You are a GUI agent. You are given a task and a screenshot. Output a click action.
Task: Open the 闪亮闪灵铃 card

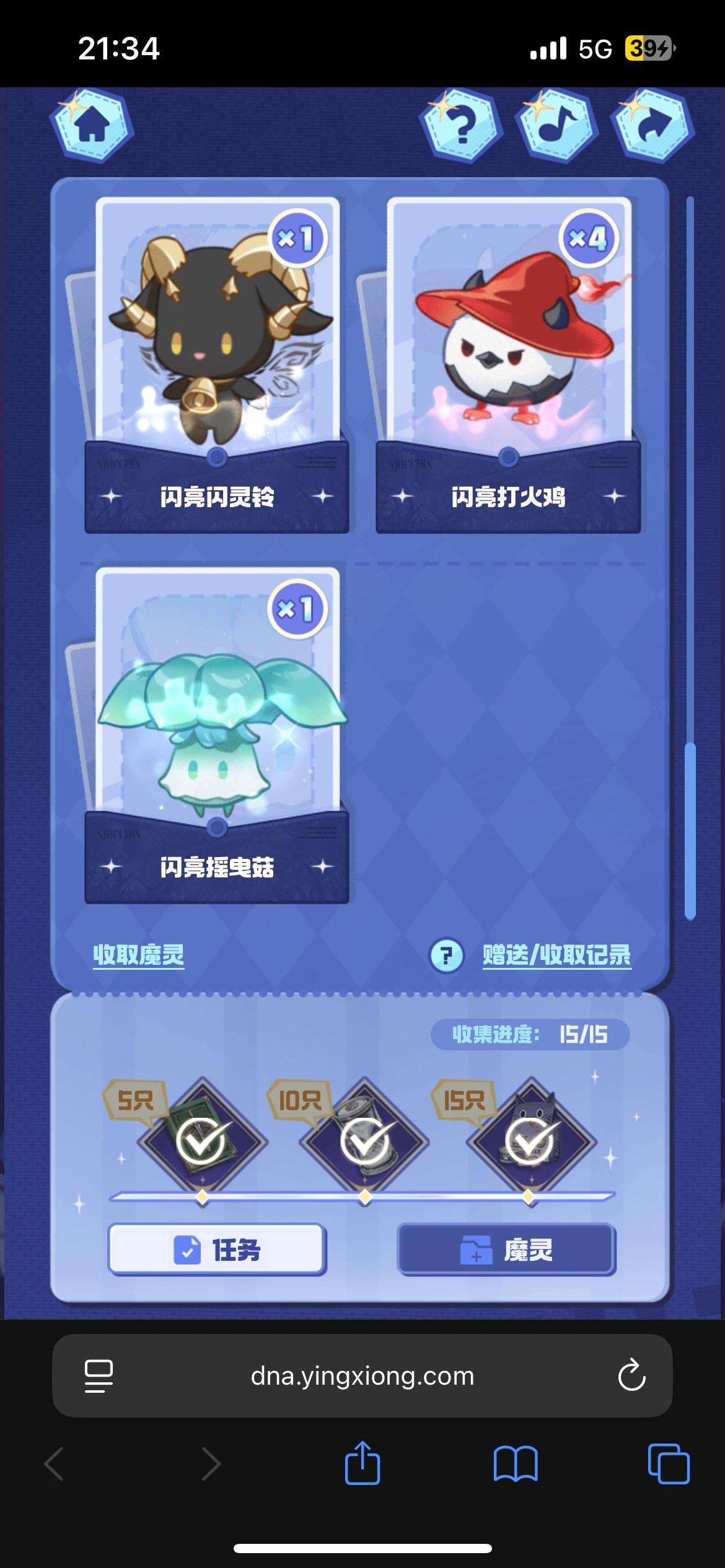(x=216, y=365)
